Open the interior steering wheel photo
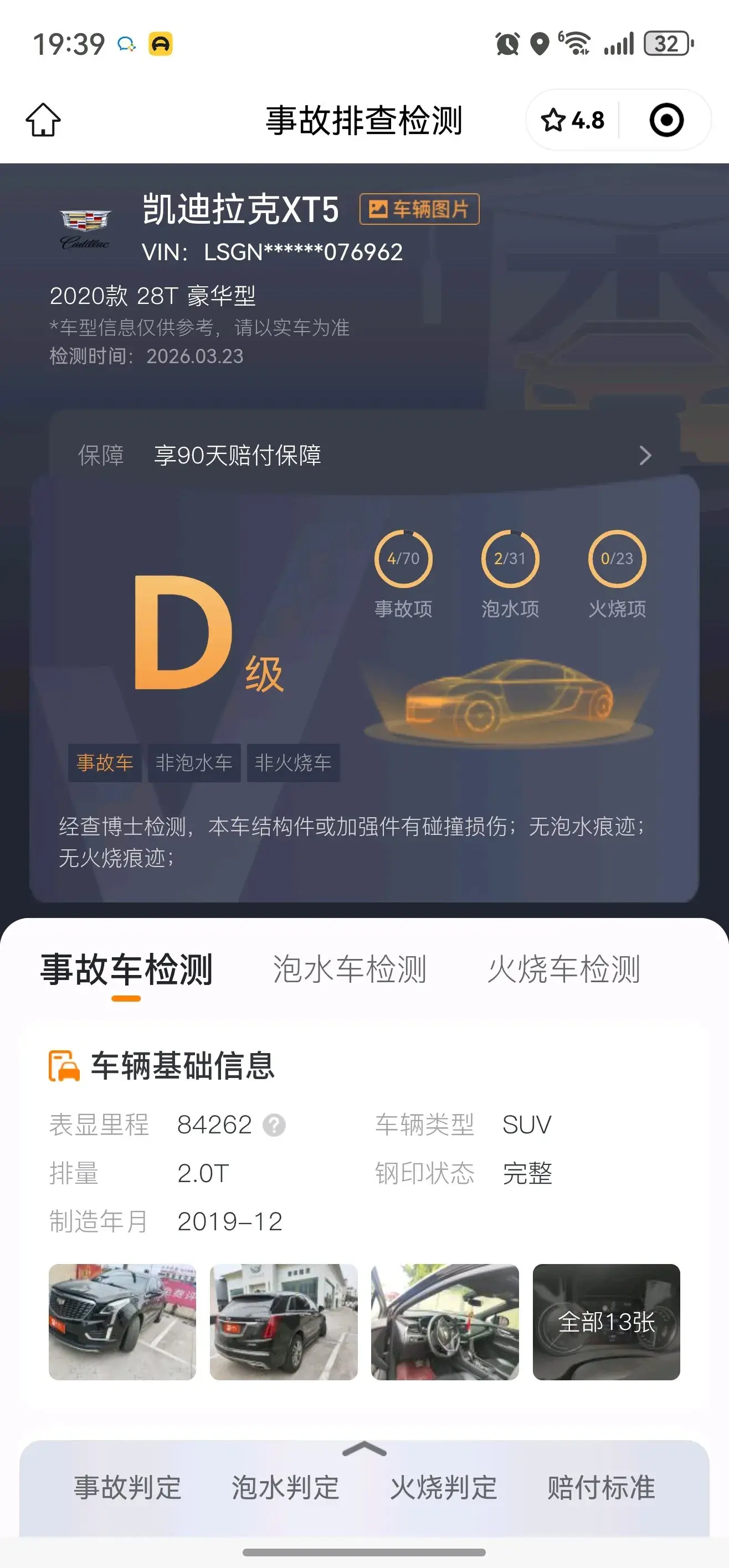The height and width of the screenshot is (1568, 729). [x=445, y=1322]
